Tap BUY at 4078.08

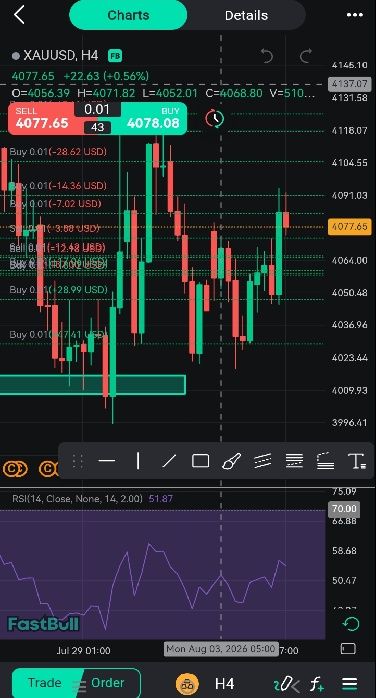point(153,118)
